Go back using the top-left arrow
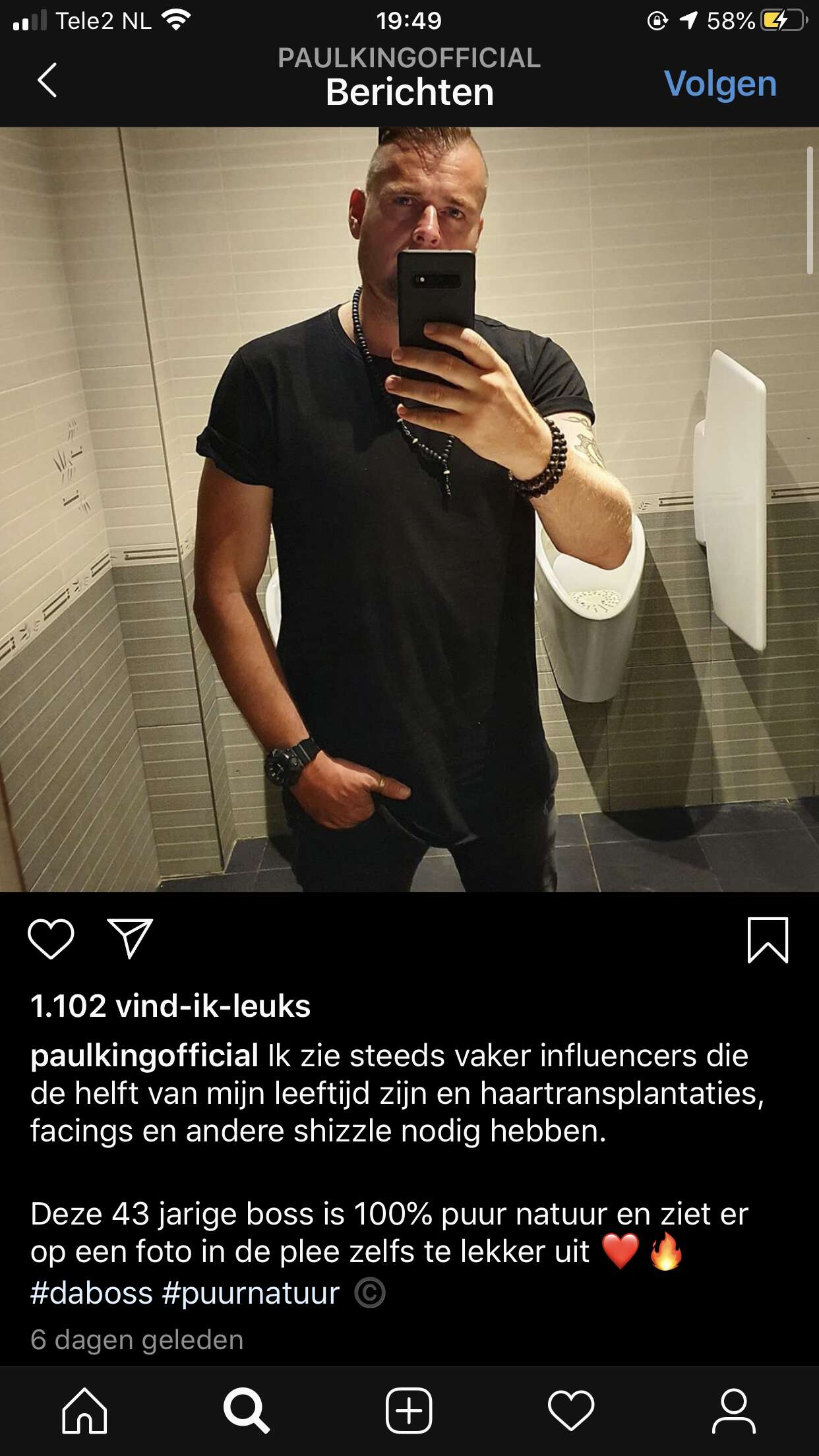Image resolution: width=819 pixels, height=1456 pixels. point(47,80)
